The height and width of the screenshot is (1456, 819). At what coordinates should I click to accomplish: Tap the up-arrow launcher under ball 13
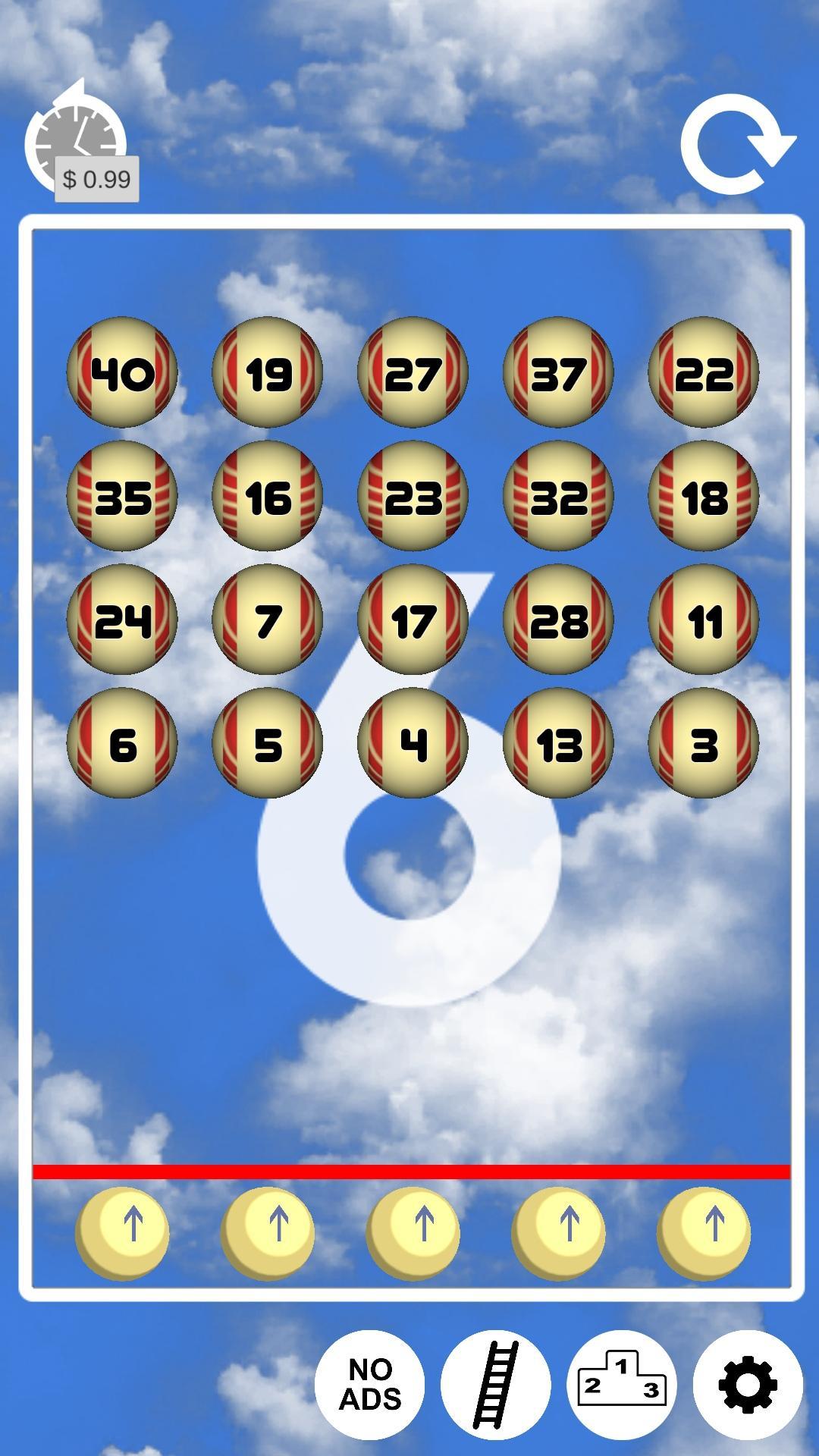point(559,1233)
